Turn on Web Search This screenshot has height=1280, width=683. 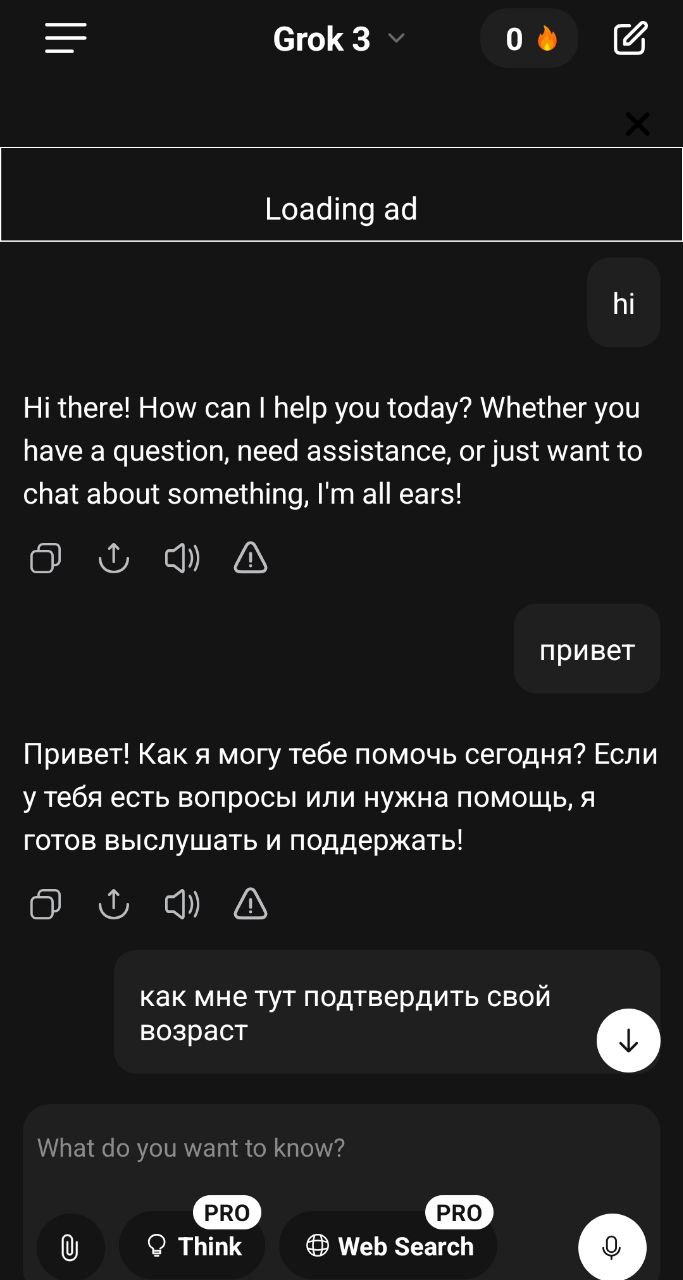tap(388, 1246)
